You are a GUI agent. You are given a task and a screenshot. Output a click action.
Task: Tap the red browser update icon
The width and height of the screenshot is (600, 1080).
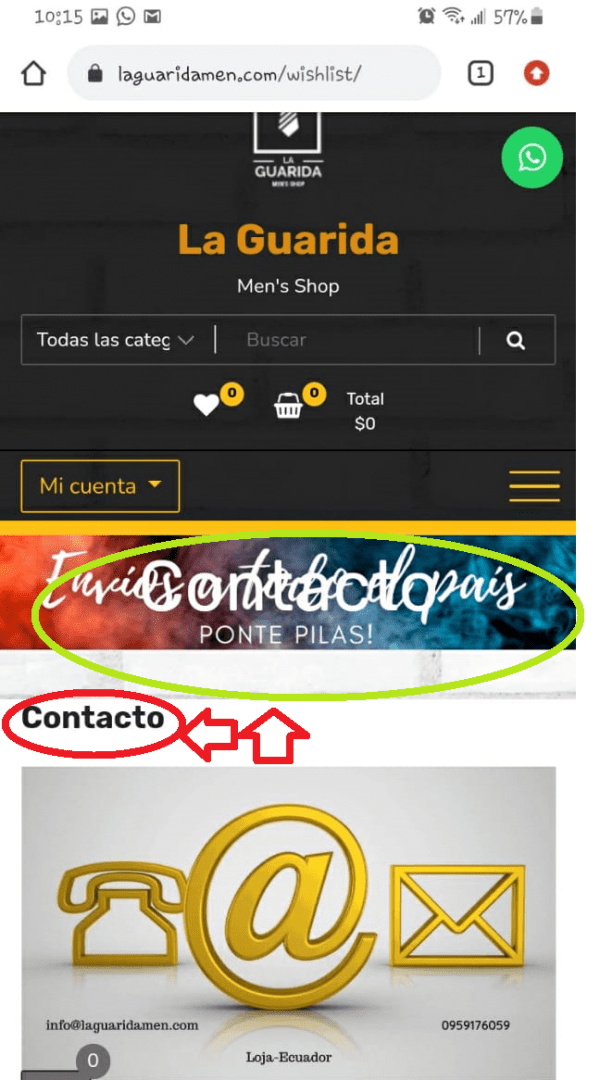537,73
